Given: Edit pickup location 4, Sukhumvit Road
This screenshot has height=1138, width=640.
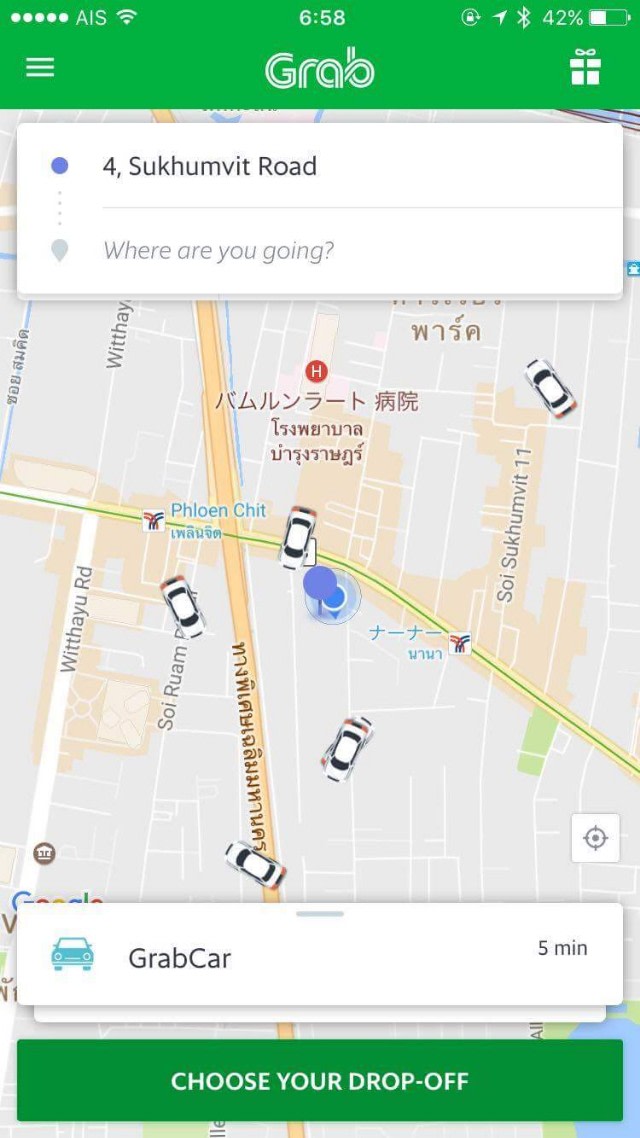Looking at the screenshot, I should pyautogui.click(x=210, y=166).
